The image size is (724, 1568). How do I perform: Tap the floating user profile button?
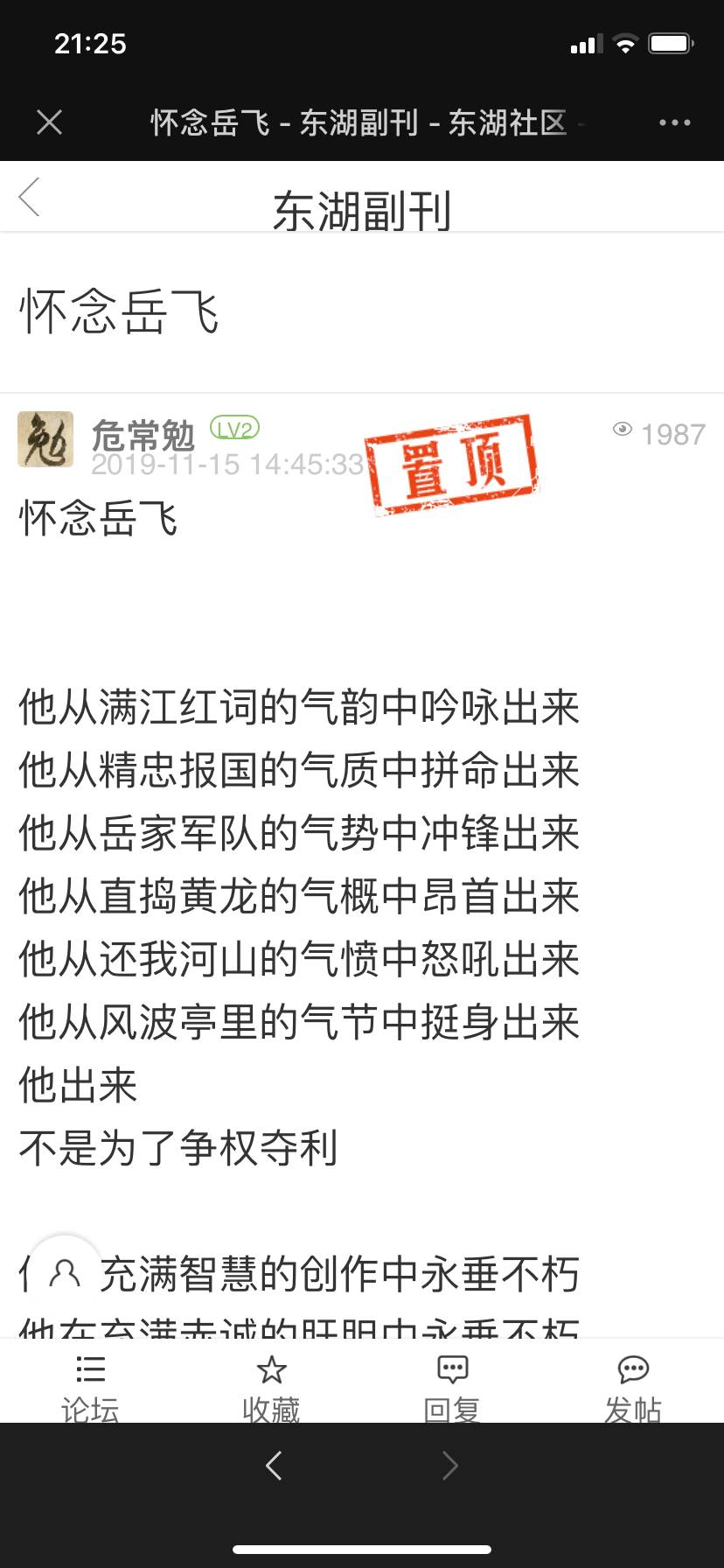click(65, 1271)
